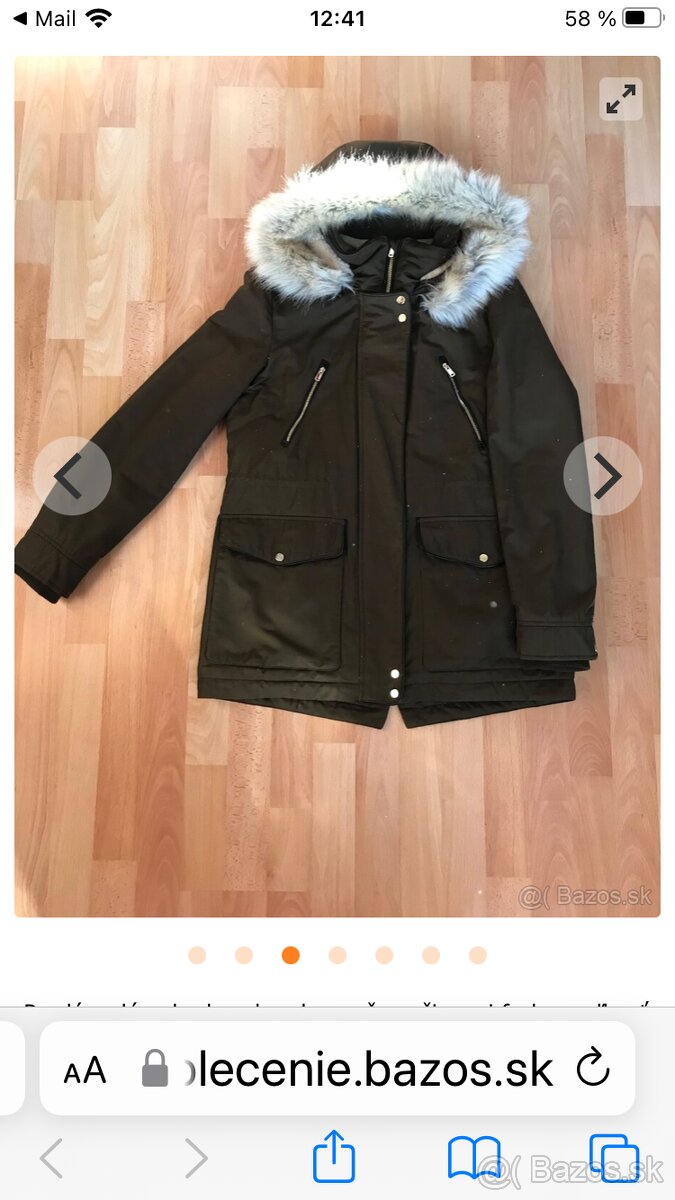Show all open Safari tabs

(613, 1157)
